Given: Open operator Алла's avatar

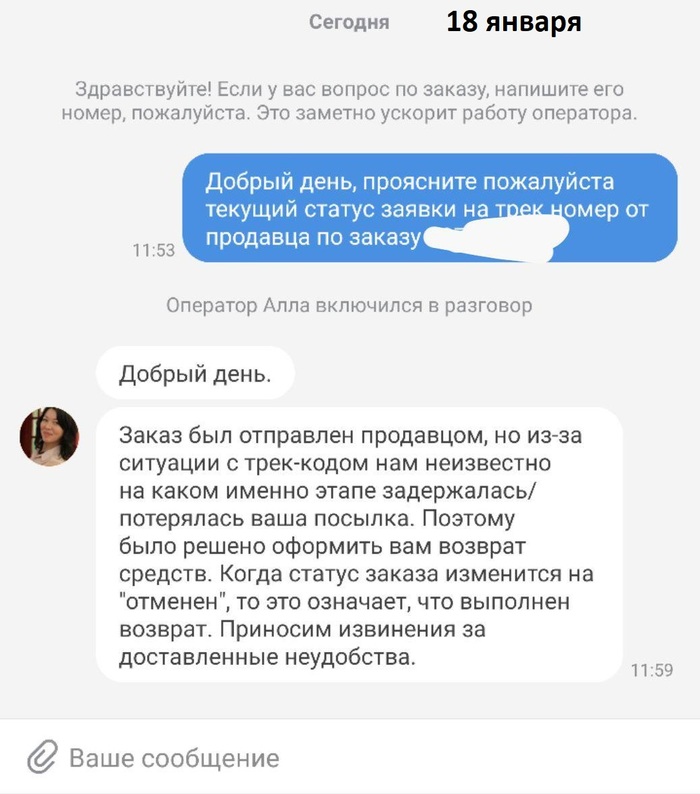Looking at the screenshot, I should click(x=50, y=435).
